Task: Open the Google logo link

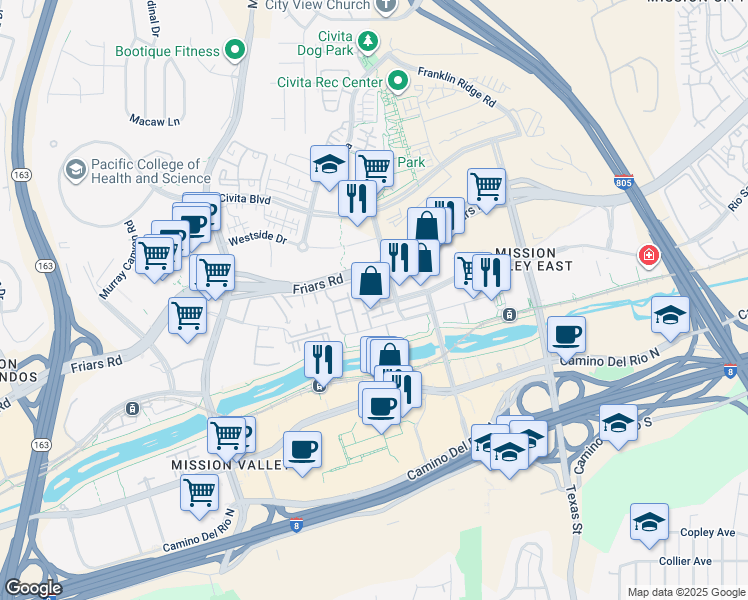Action: 33,588
